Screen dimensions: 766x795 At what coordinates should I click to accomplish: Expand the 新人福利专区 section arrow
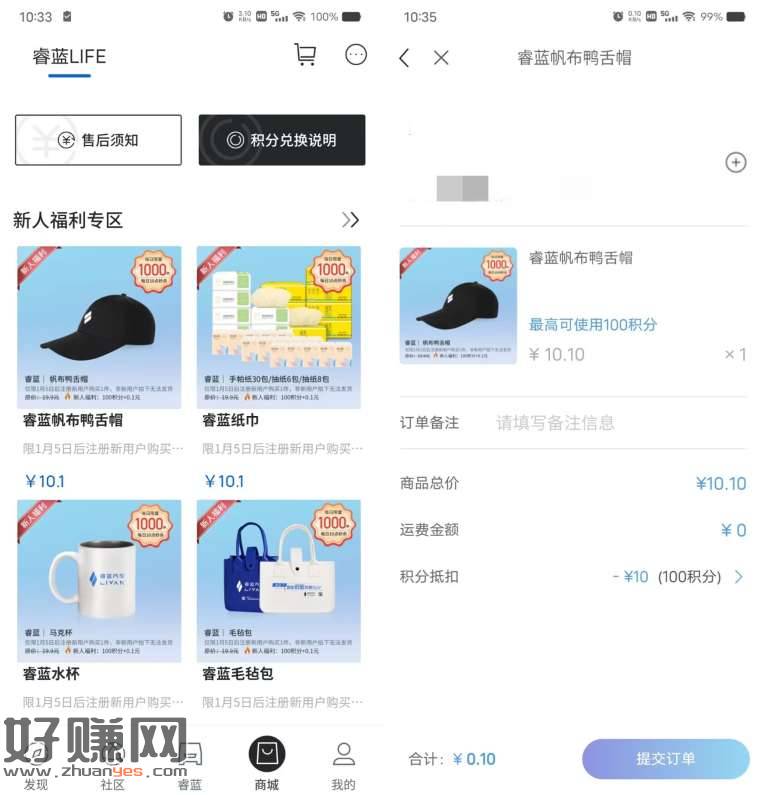[350, 220]
